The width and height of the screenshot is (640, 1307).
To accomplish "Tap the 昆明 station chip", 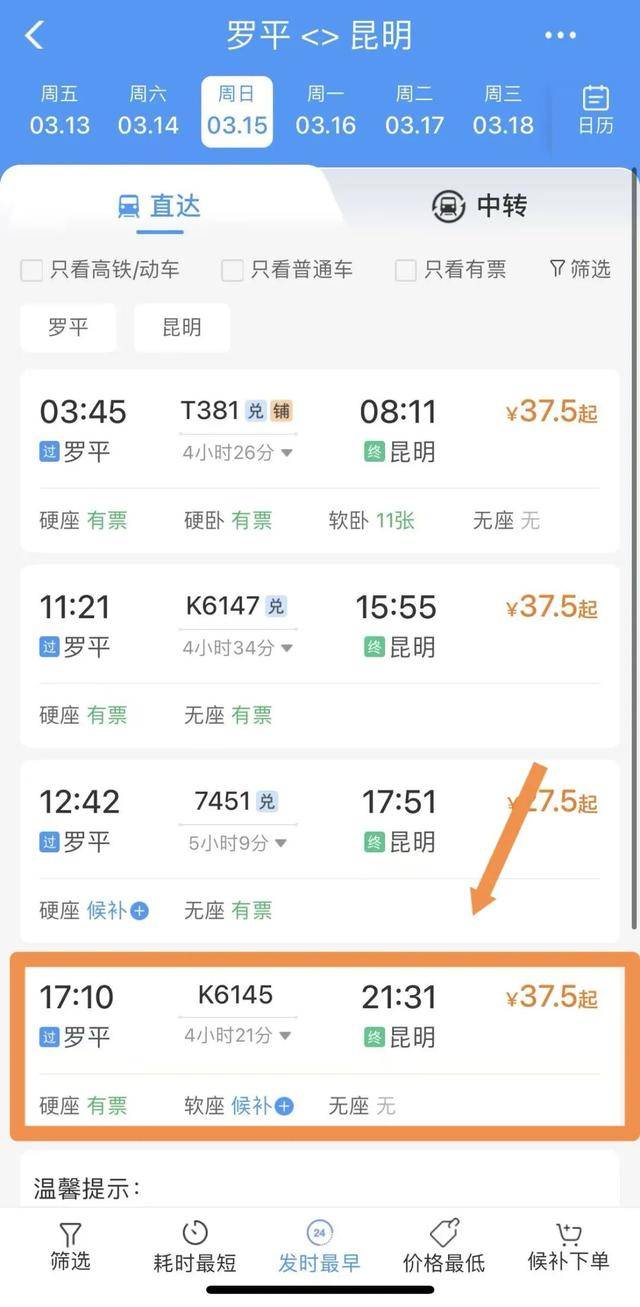I will tap(182, 328).
